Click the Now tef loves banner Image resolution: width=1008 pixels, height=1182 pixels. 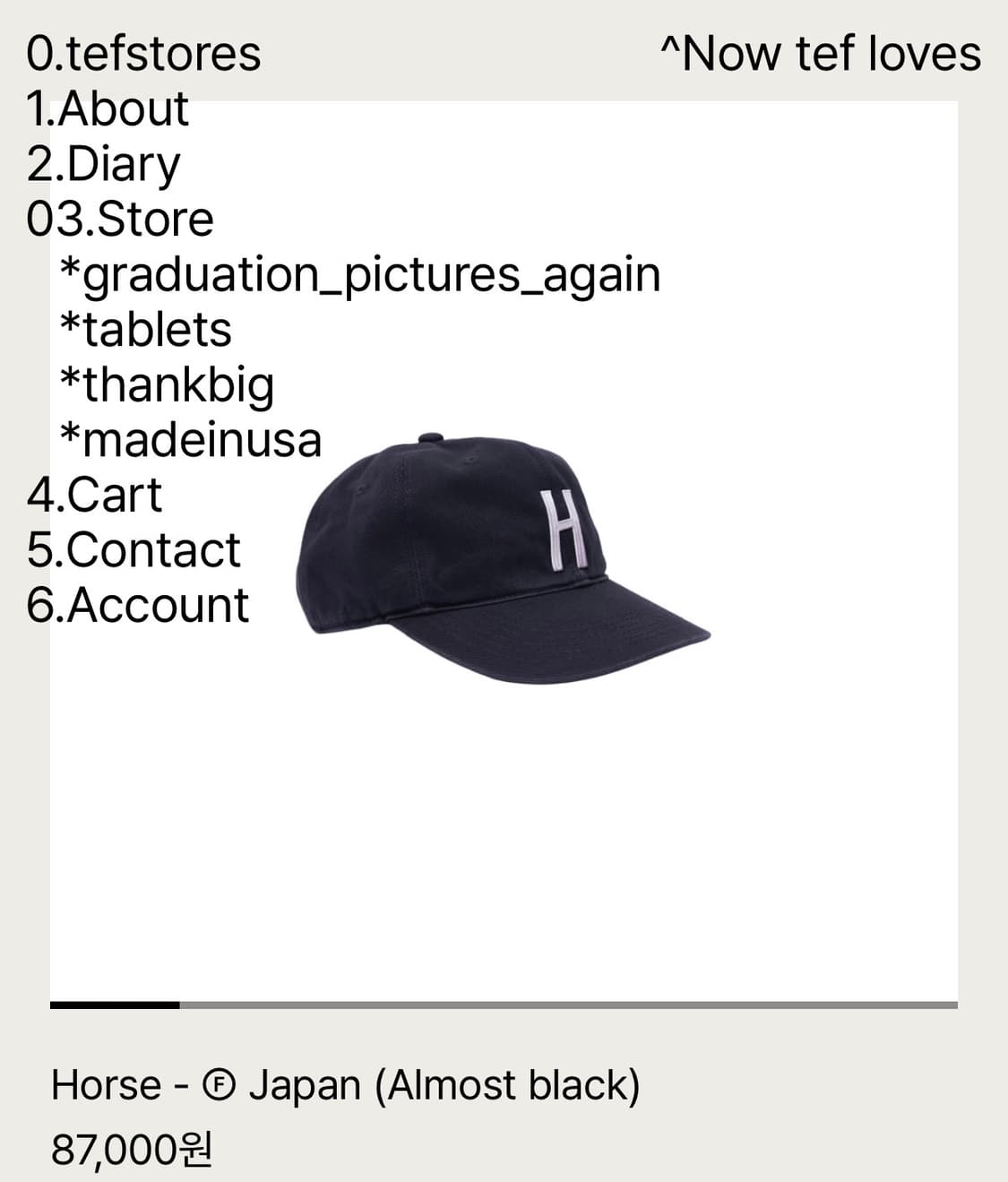pos(820,54)
